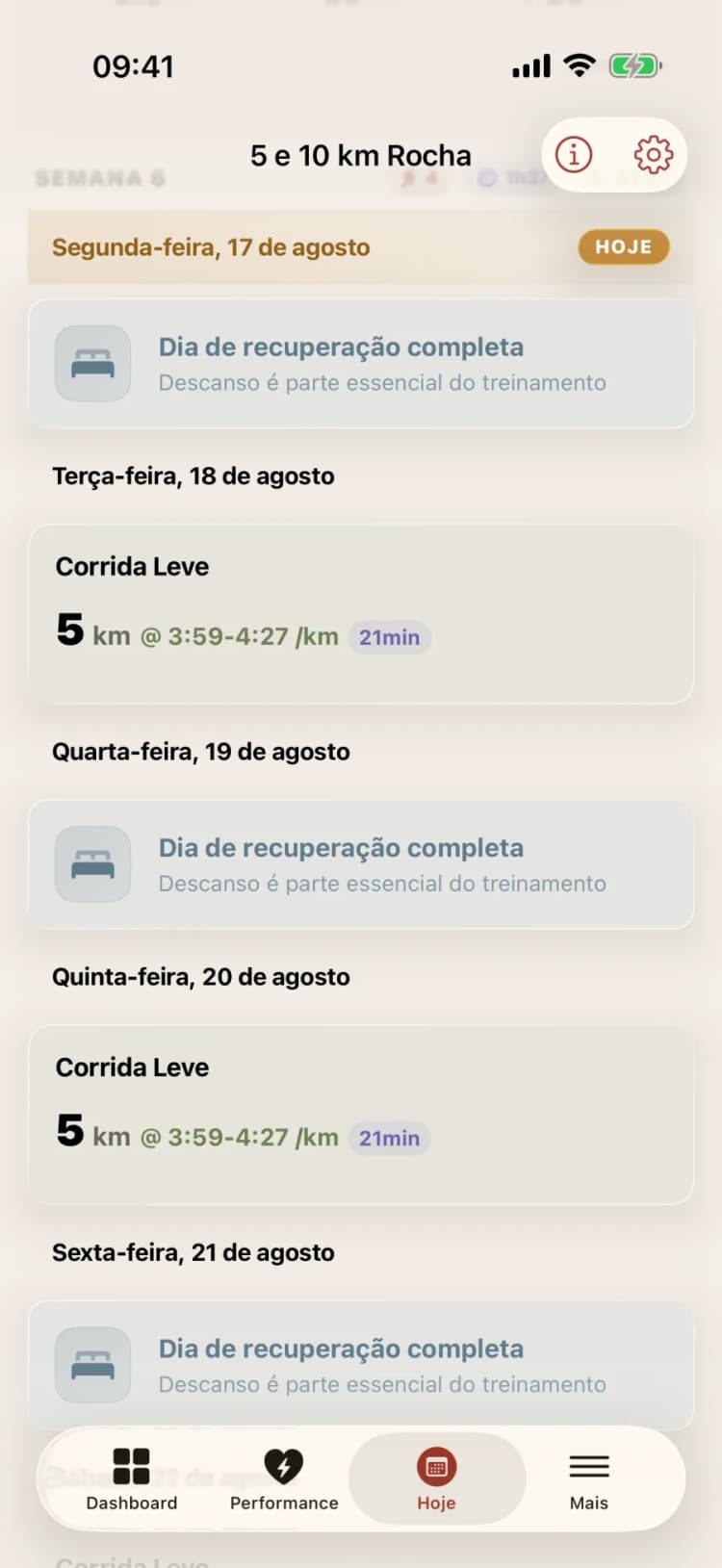
Task: Switch to the Performance tab
Action: coord(284,1479)
